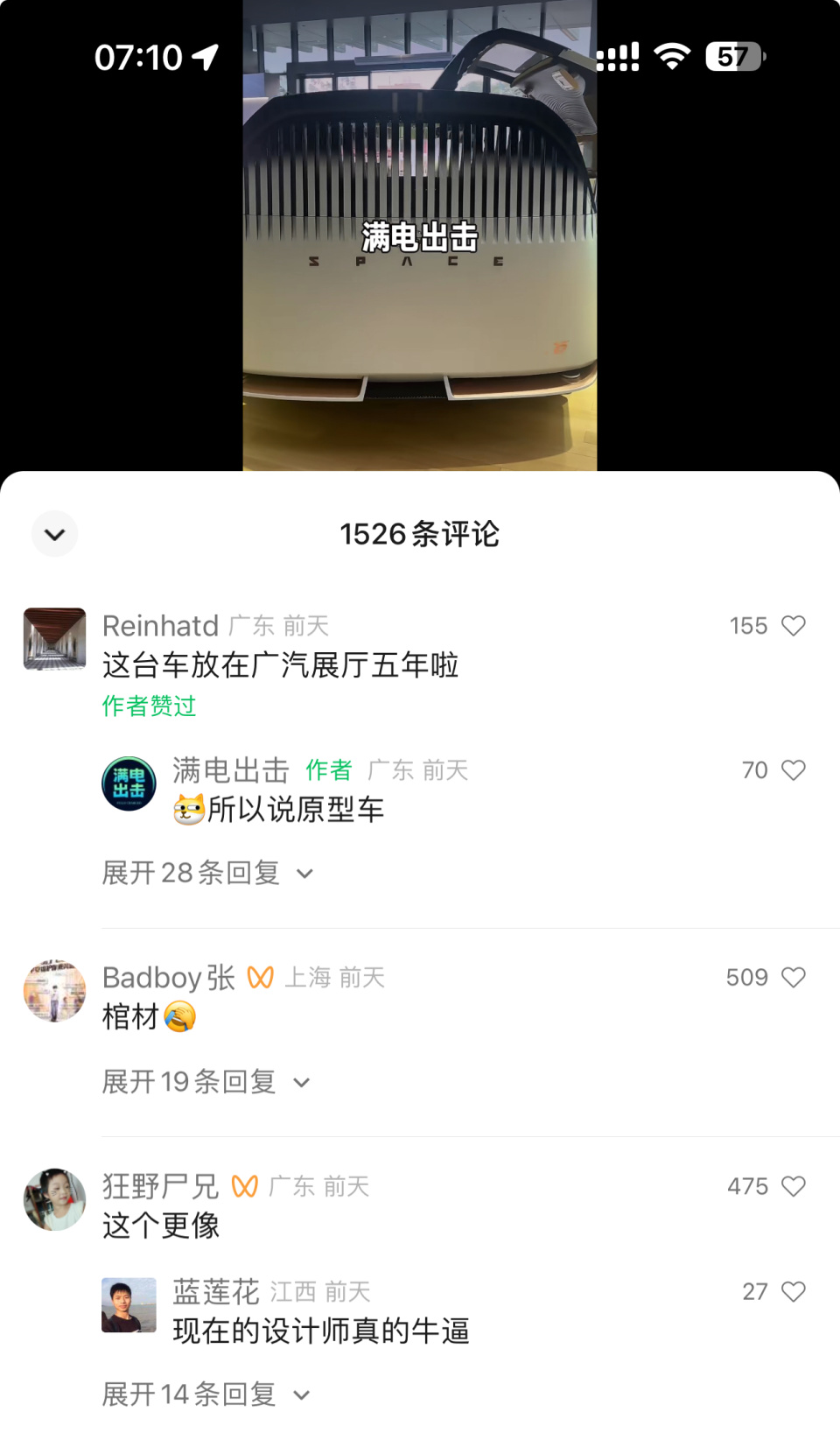Viewport: 840px width, 1440px height.
Task: Tap the heart on 蓝莲花's reply
Action: pos(794,1291)
